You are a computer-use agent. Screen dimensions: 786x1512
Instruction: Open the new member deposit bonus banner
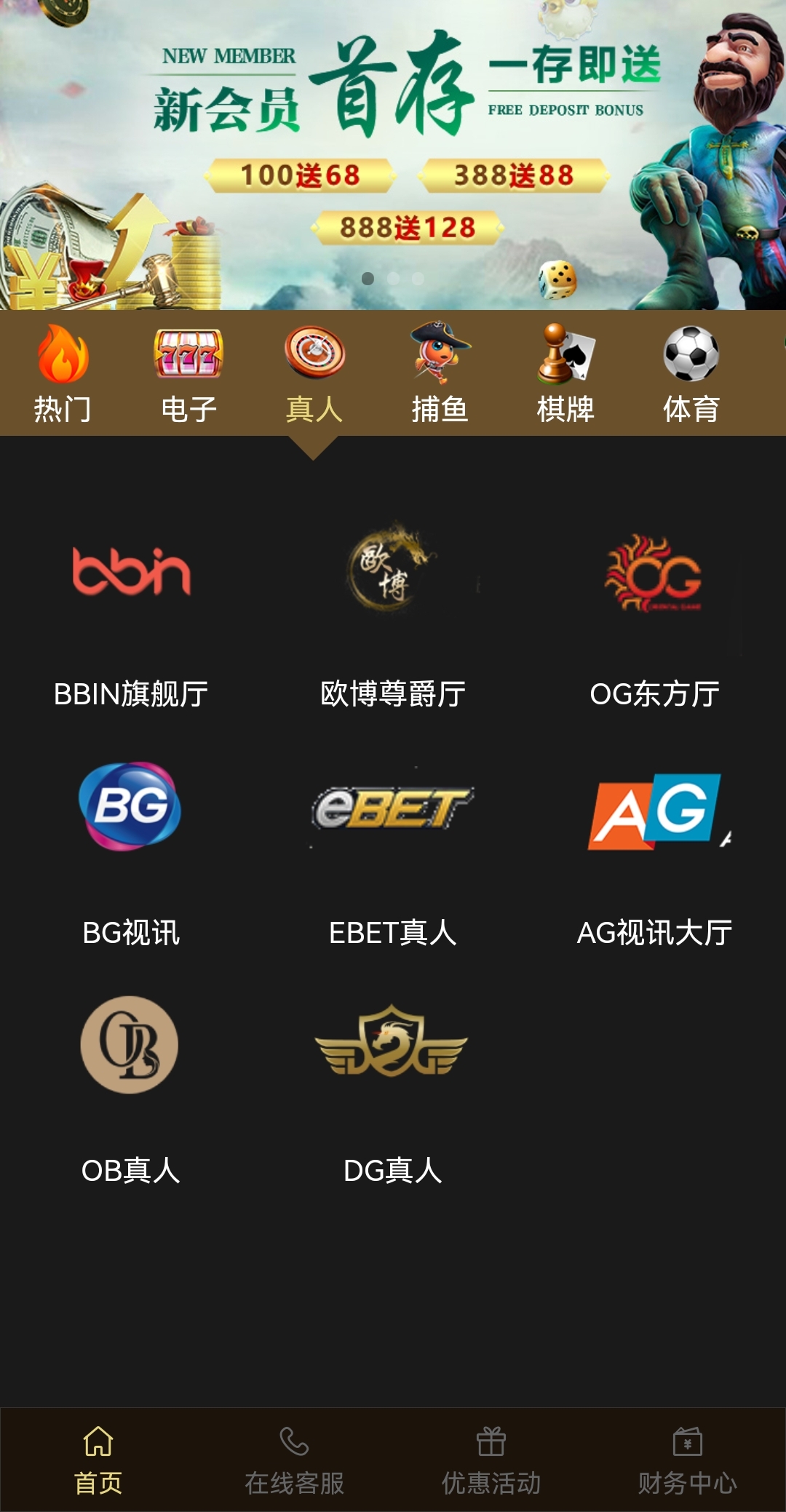coord(393,154)
